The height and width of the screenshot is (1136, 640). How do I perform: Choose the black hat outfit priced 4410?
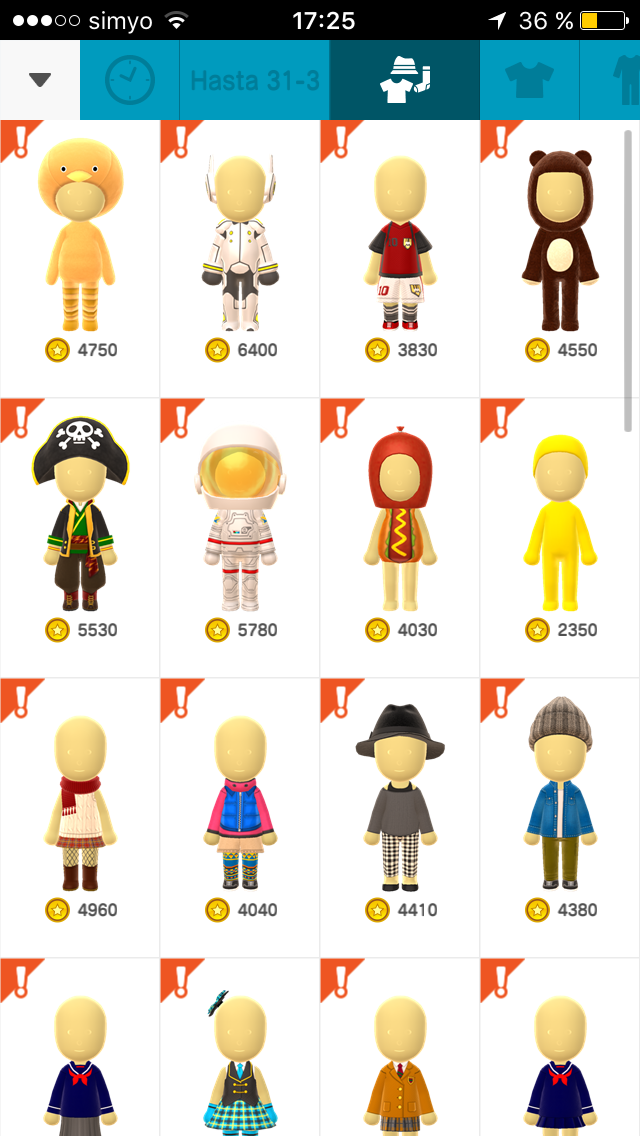(400, 800)
